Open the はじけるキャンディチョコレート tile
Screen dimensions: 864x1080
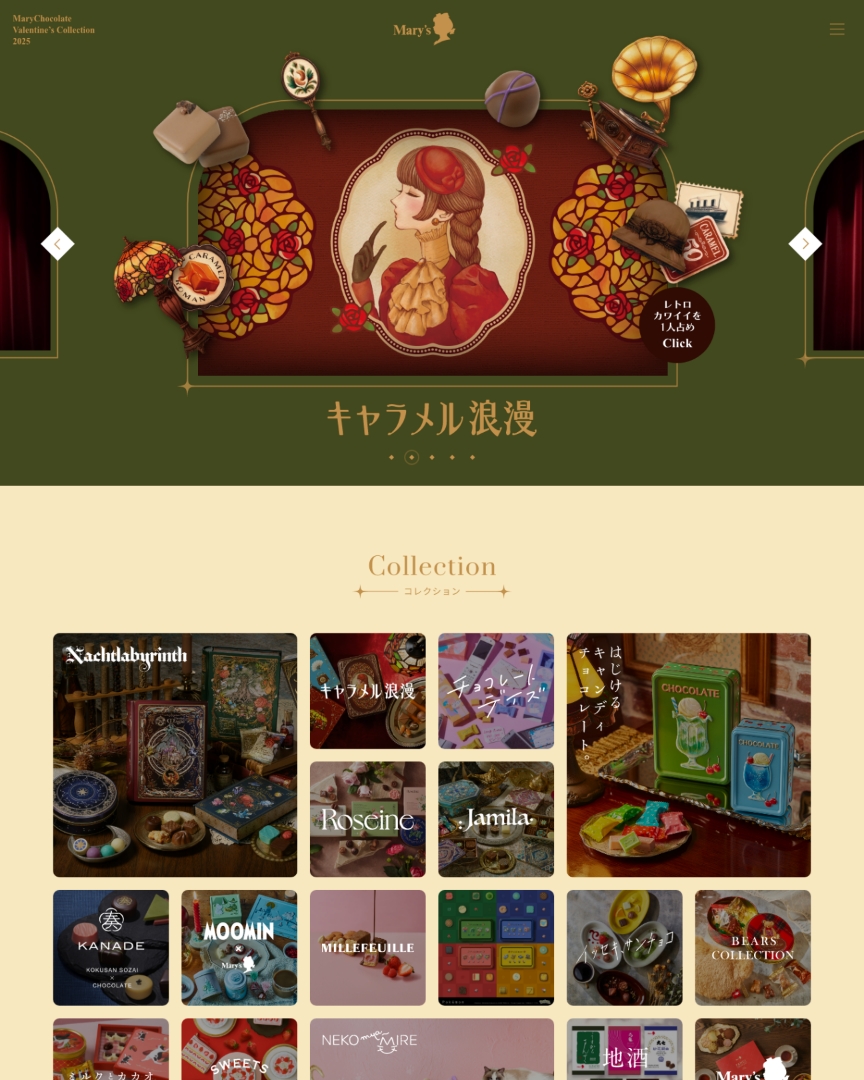coord(688,755)
